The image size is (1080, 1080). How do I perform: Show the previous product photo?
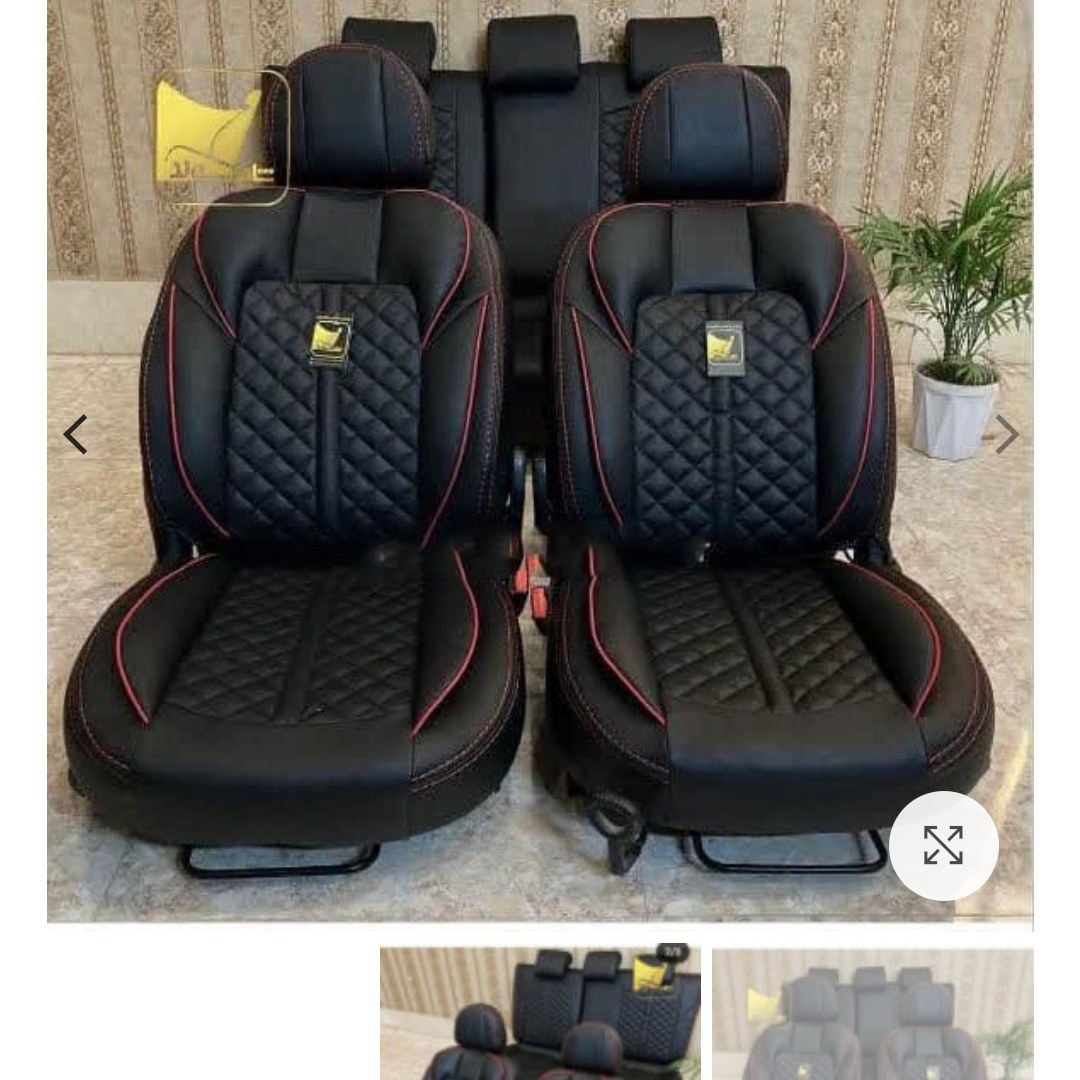pyautogui.click(x=75, y=435)
